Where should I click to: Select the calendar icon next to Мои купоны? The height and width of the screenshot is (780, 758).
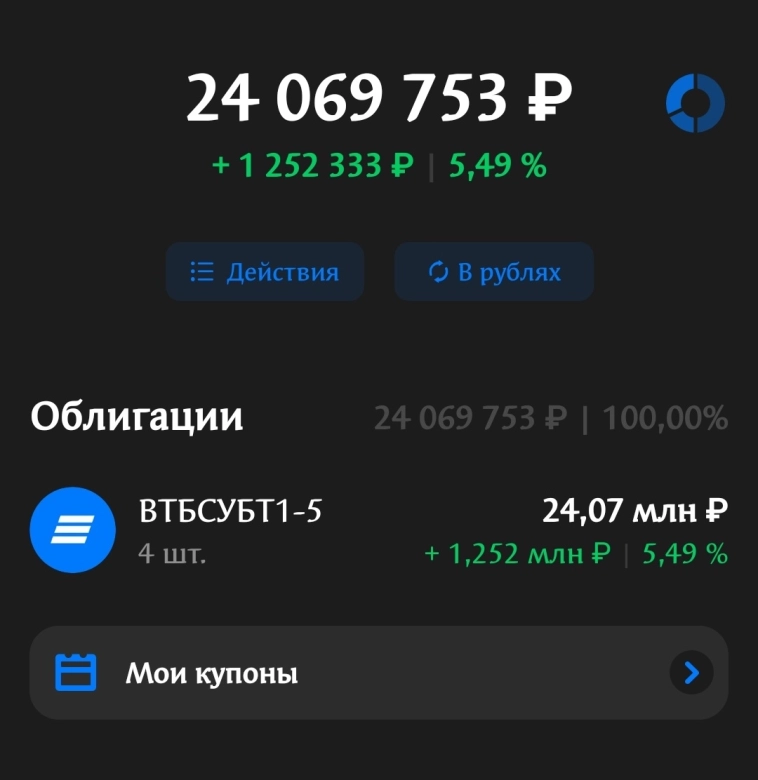77,672
